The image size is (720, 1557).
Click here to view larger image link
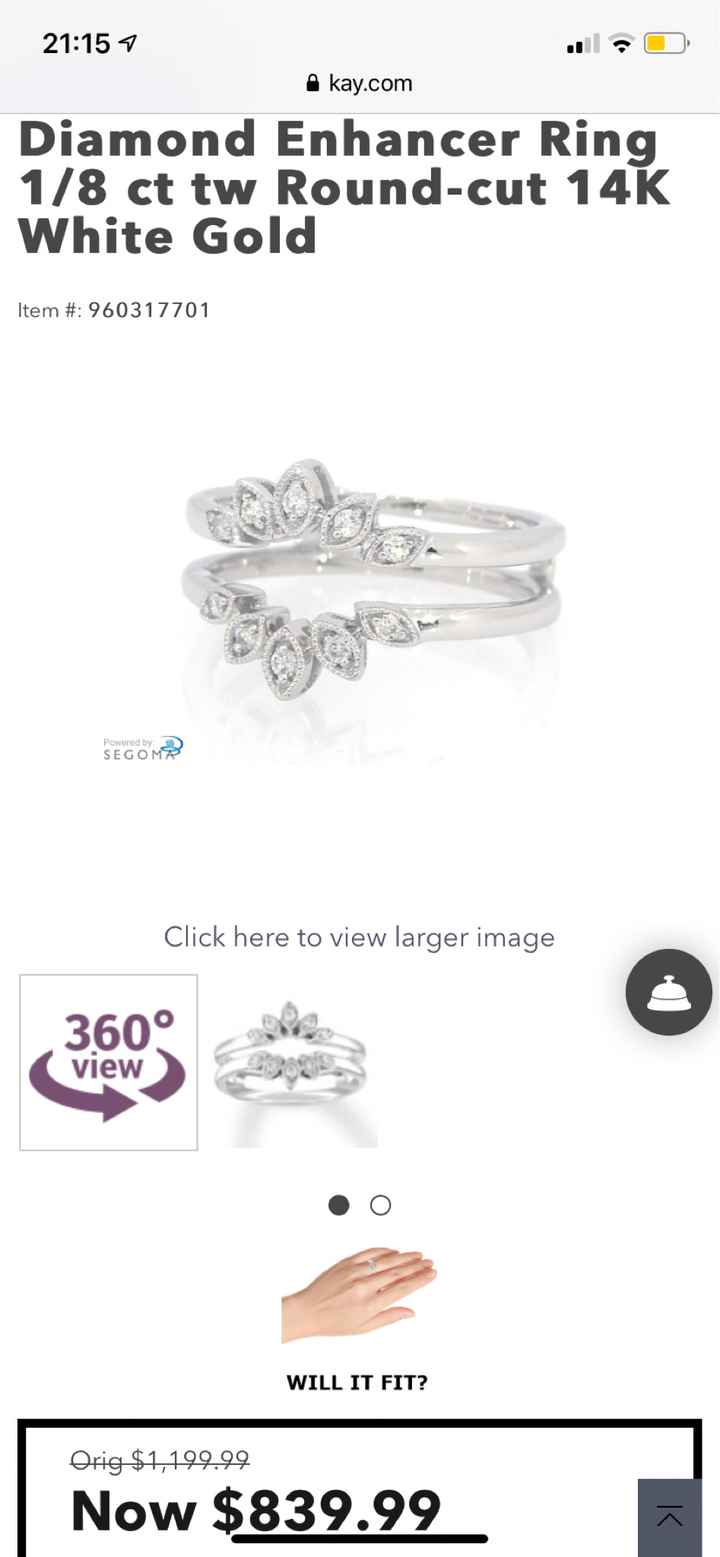pyautogui.click(x=358, y=937)
